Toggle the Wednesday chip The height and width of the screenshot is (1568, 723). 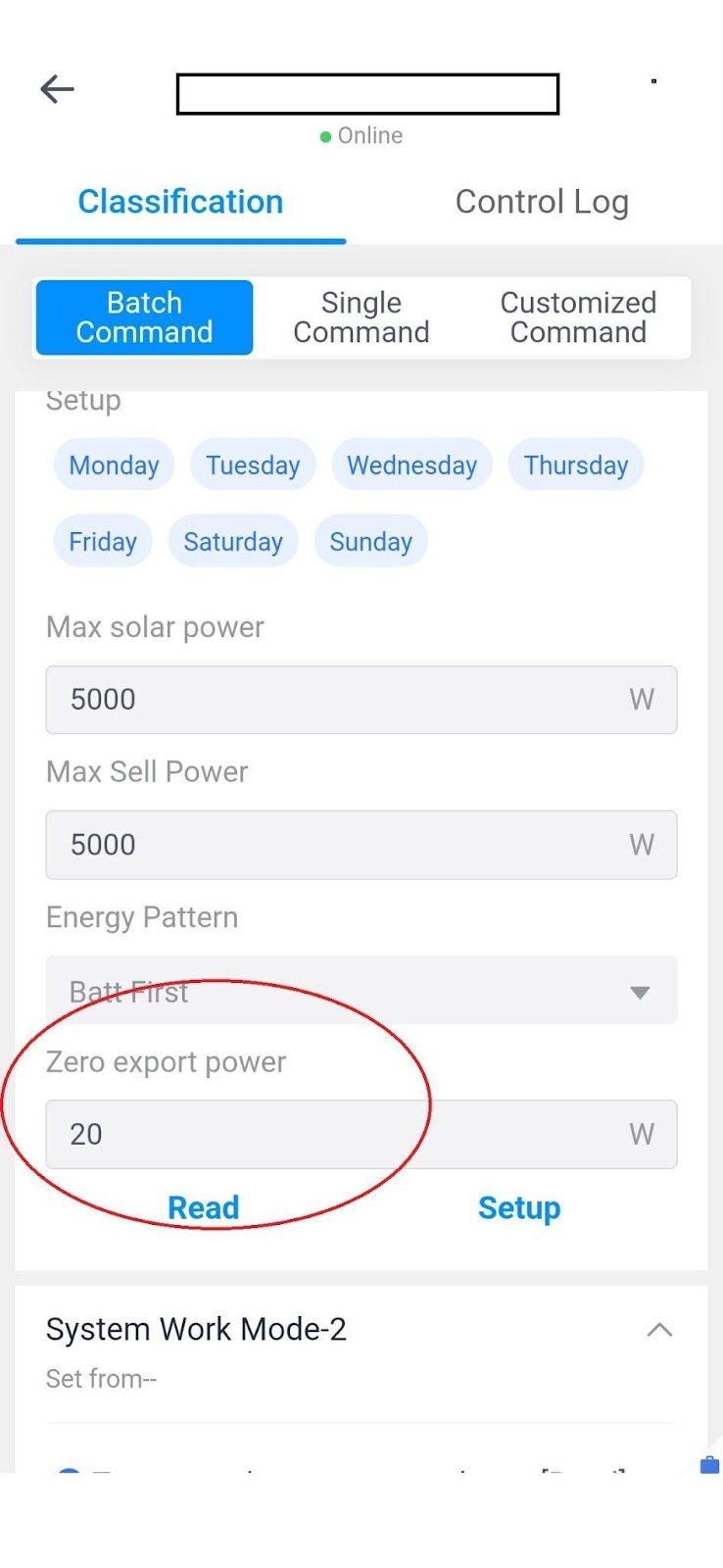click(411, 465)
